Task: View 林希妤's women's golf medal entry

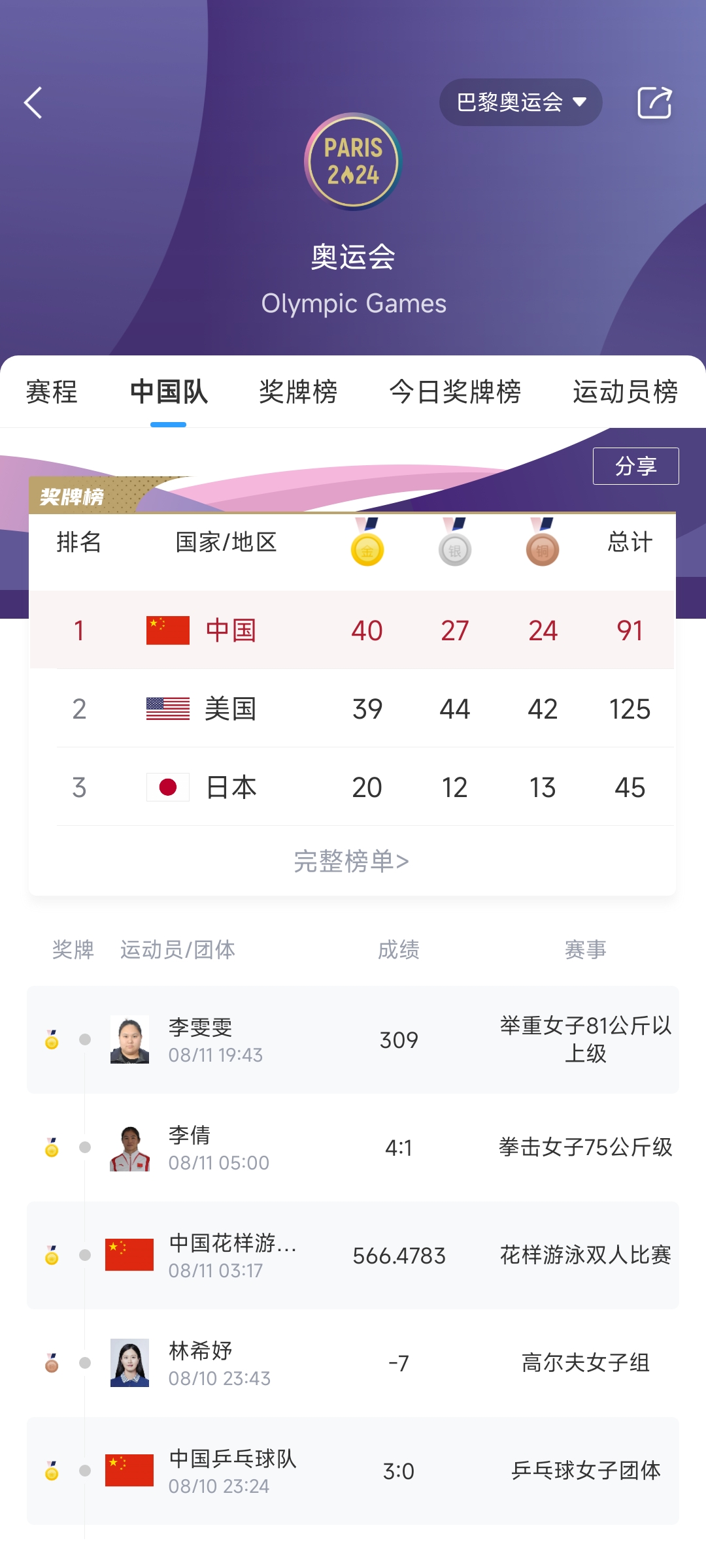Action: tap(353, 1363)
